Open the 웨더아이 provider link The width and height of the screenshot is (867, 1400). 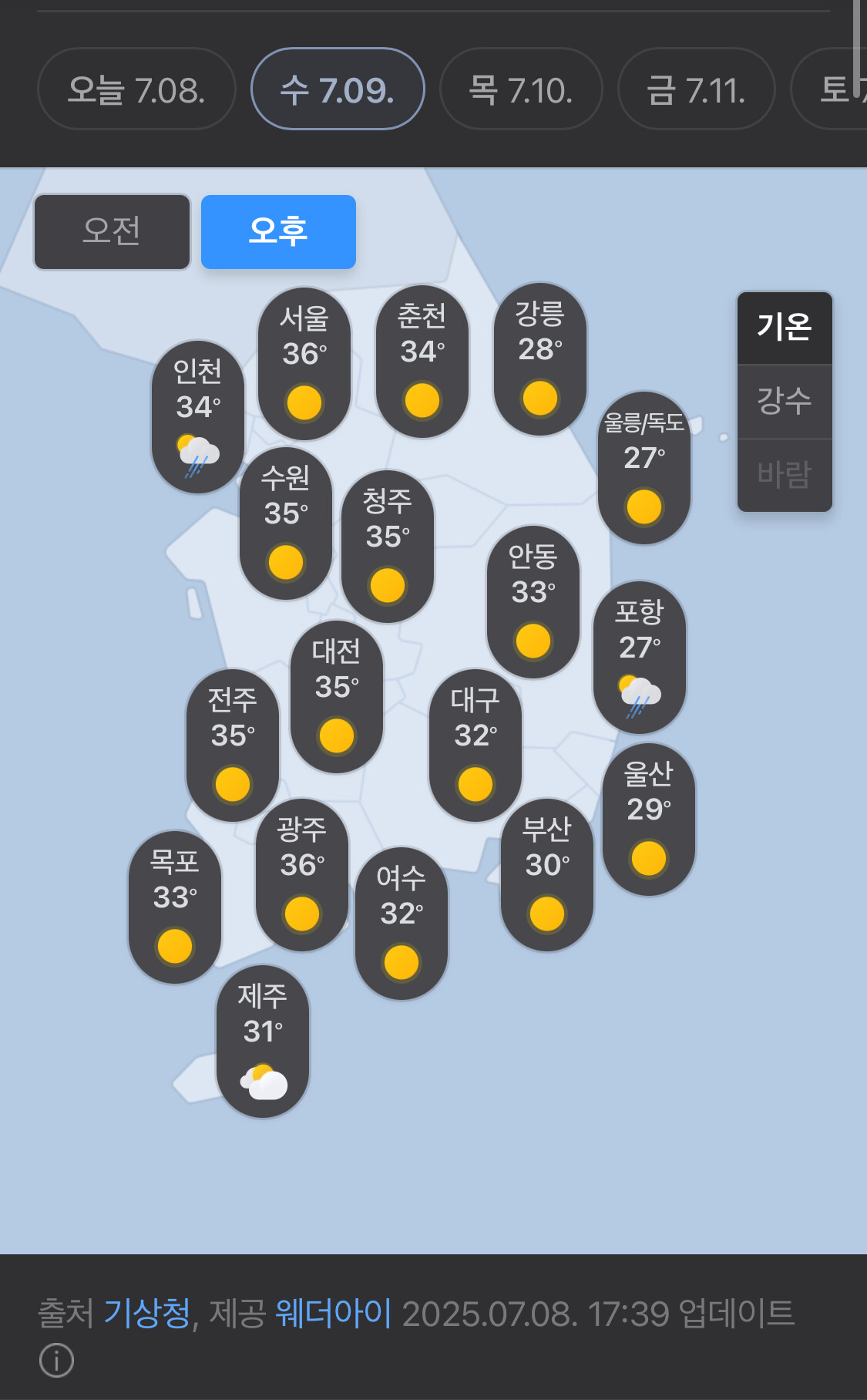(x=334, y=1313)
